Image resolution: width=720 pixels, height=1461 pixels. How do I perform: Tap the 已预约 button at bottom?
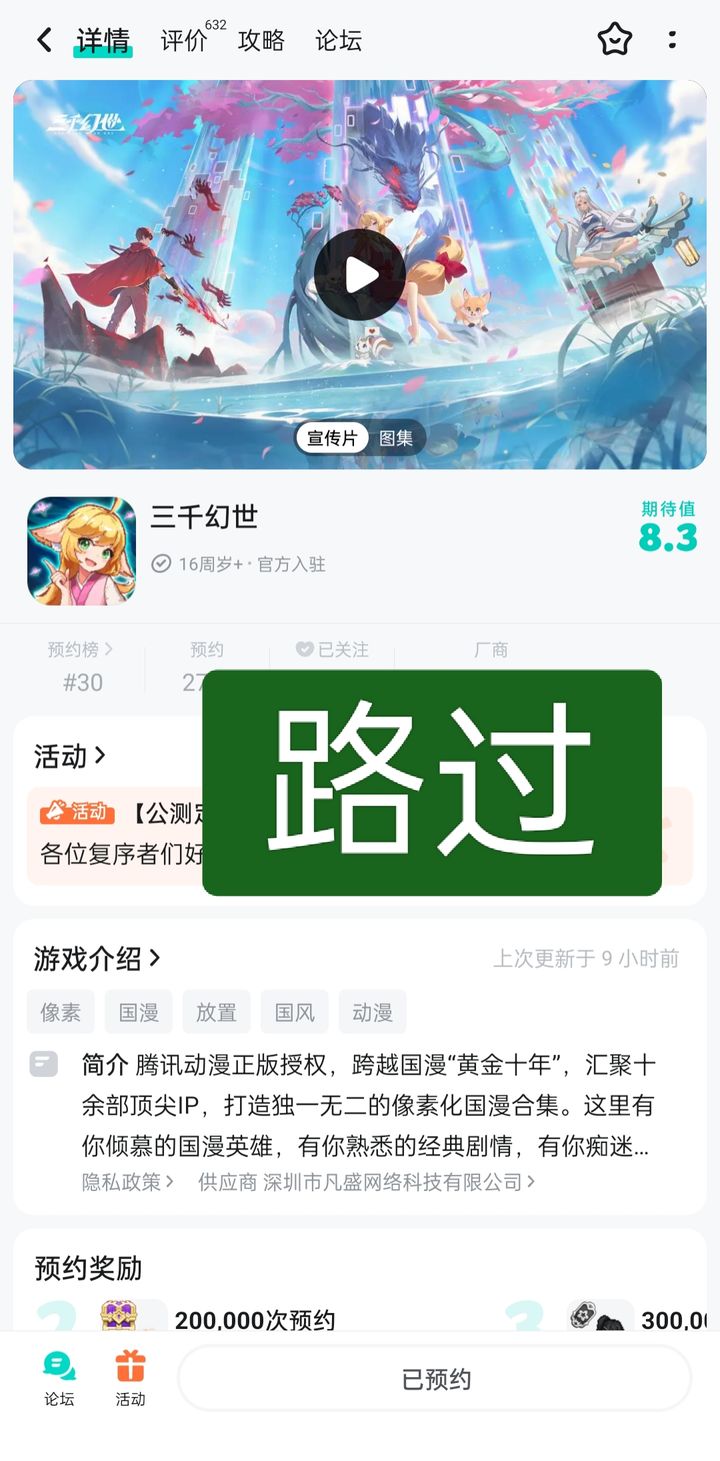pos(433,1377)
